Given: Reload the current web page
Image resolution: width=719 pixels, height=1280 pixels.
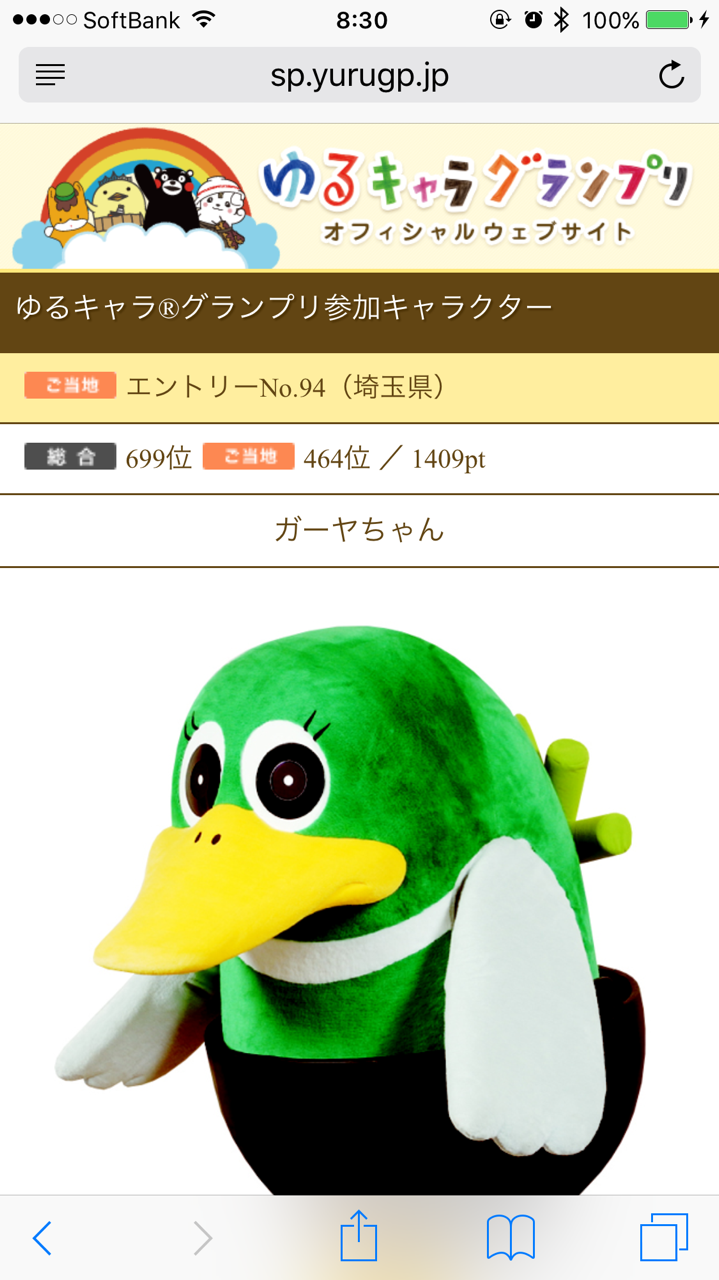Looking at the screenshot, I should [x=671, y=75].
